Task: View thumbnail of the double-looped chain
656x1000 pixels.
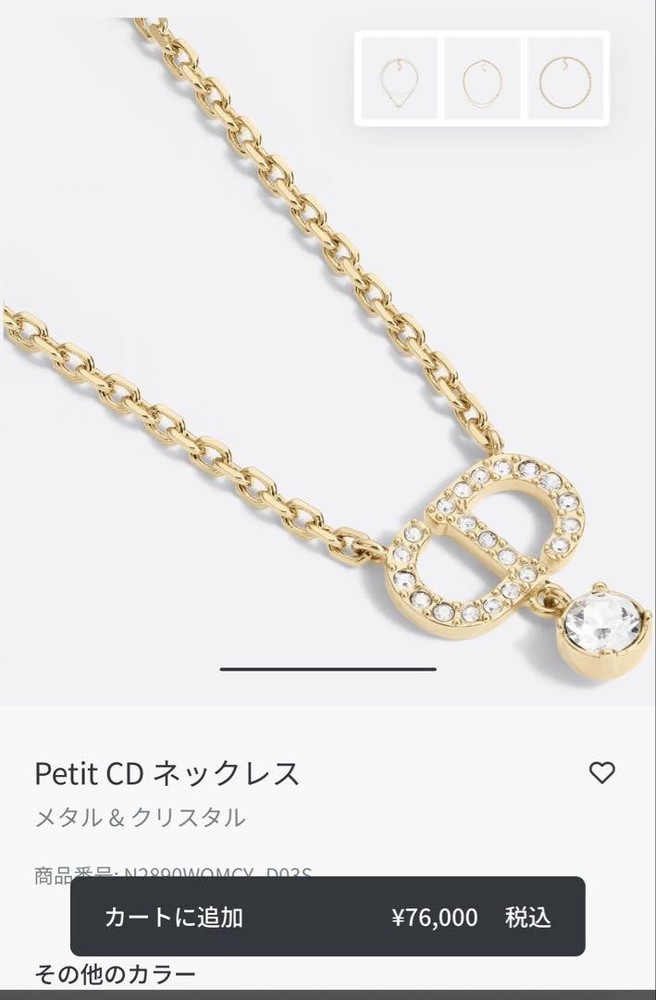Action: (x=482, y=78)
